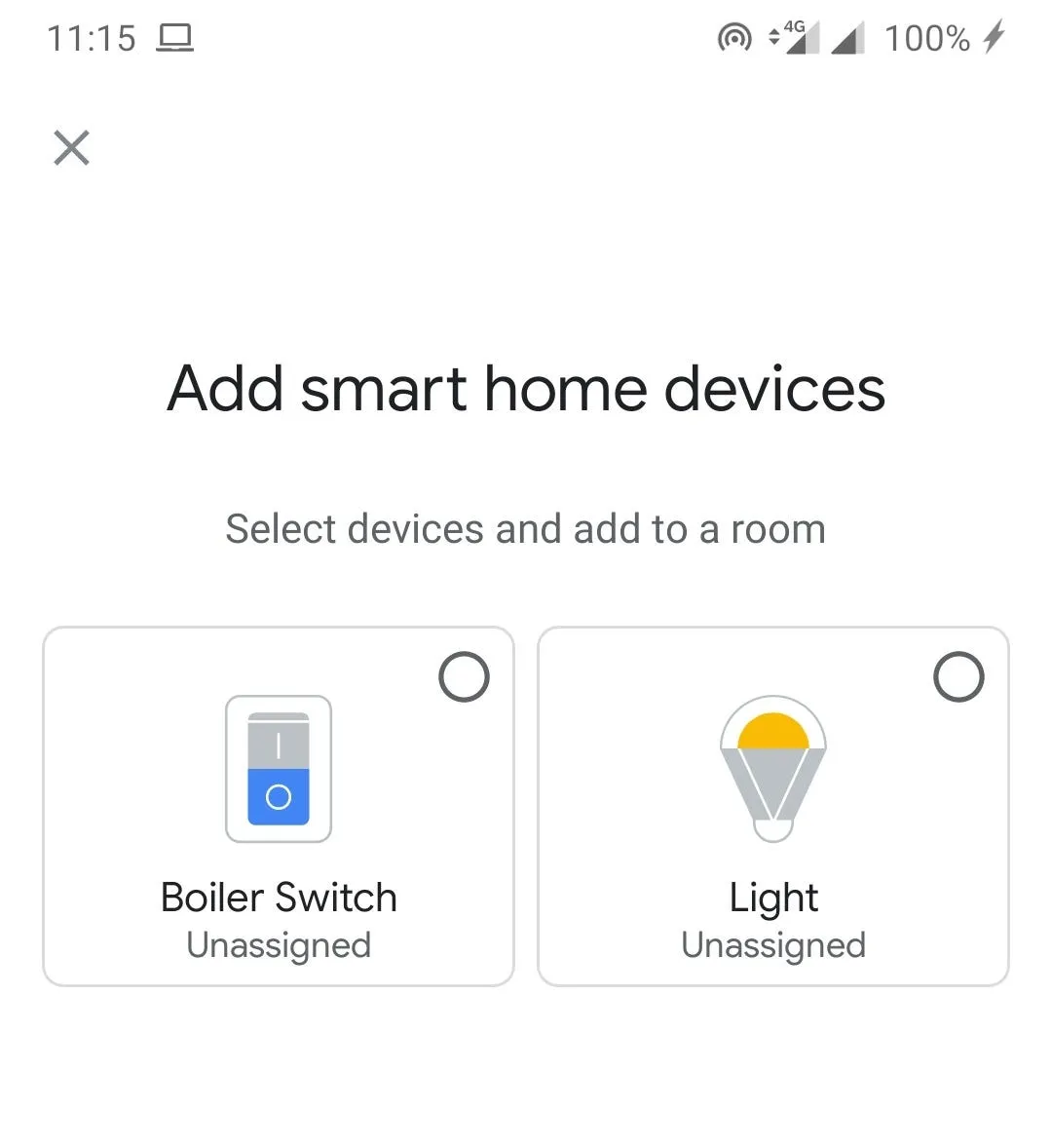
Task: Select the Light device card
Action: point(772,806)
